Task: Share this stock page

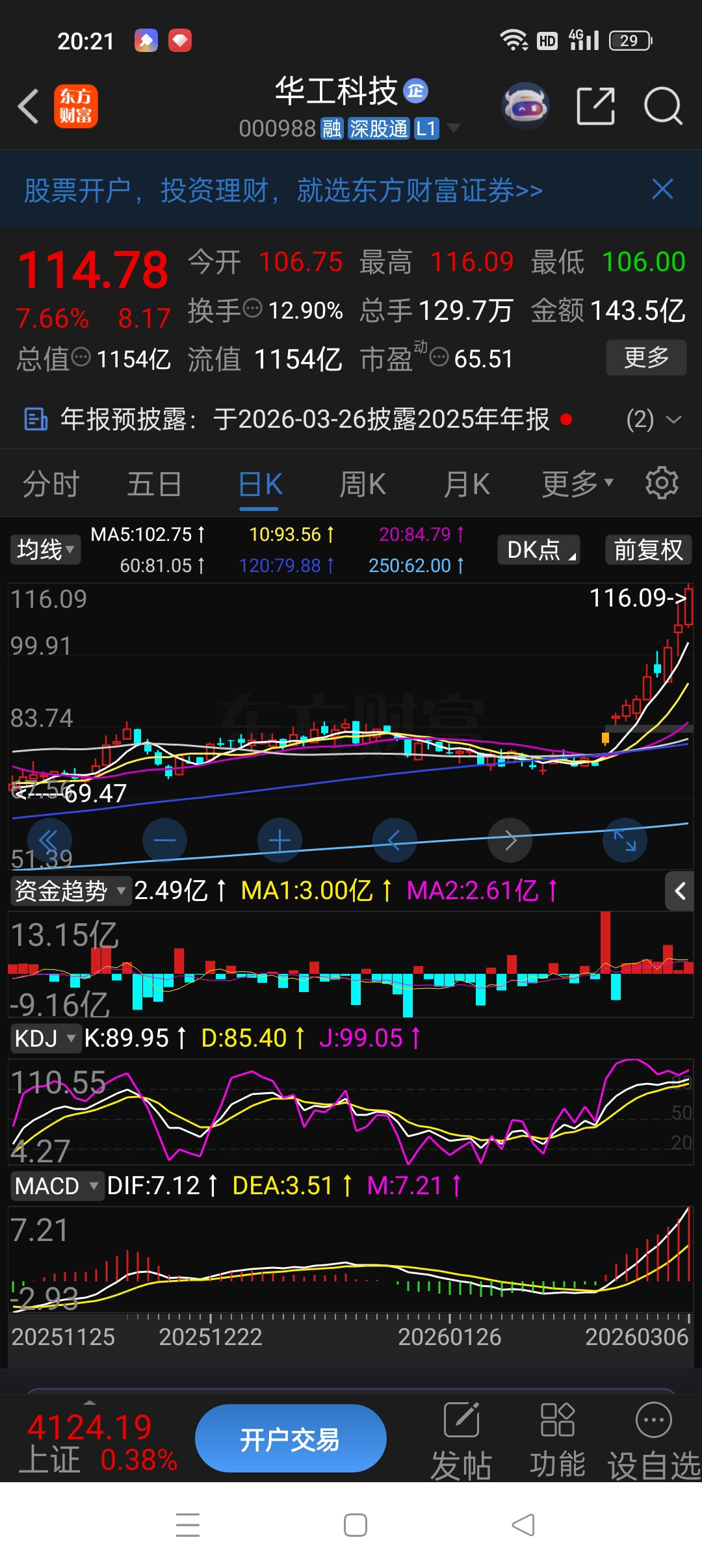Action: (595, 106)
